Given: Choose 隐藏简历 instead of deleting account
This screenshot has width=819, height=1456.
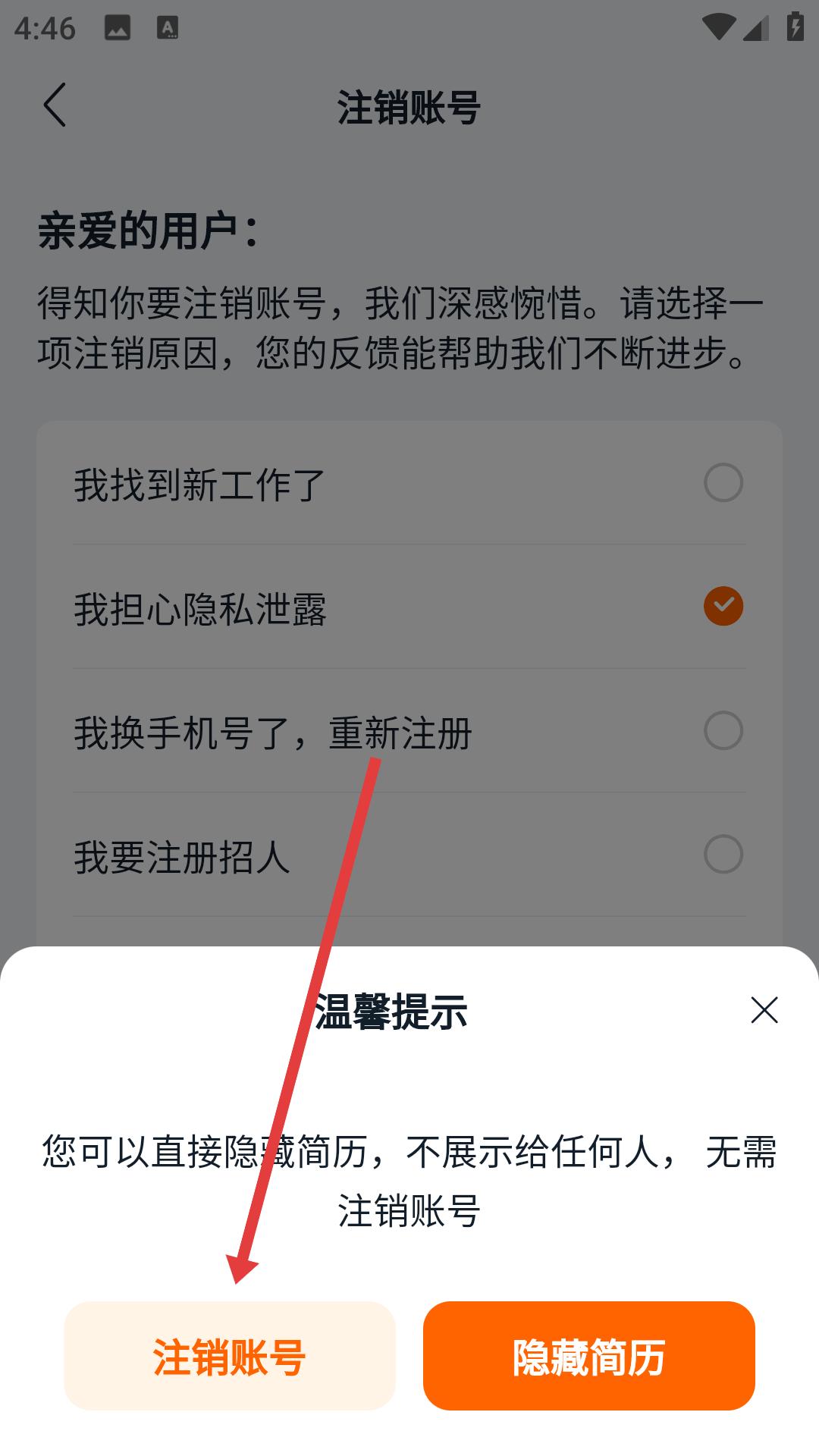Looking at the screenshot, I should [588, 1356].
